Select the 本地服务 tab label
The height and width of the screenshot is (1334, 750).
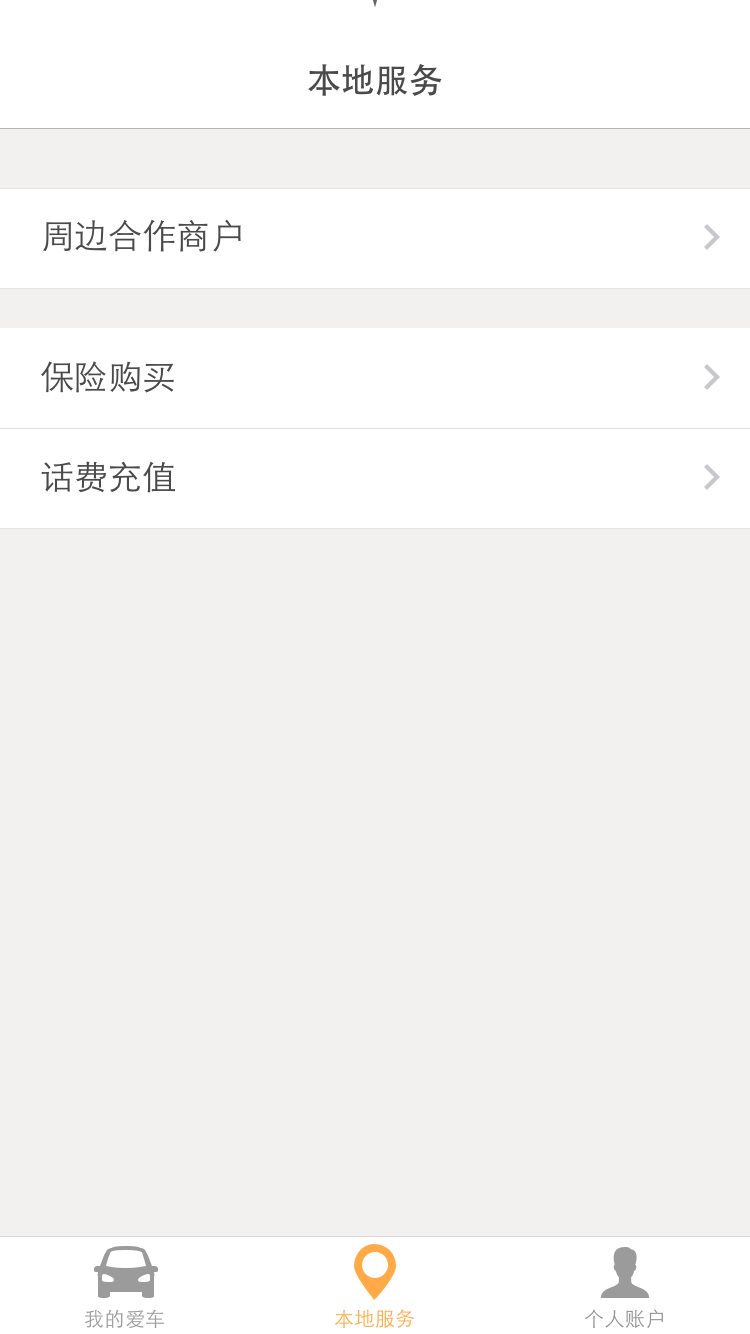coord(374,1318)
